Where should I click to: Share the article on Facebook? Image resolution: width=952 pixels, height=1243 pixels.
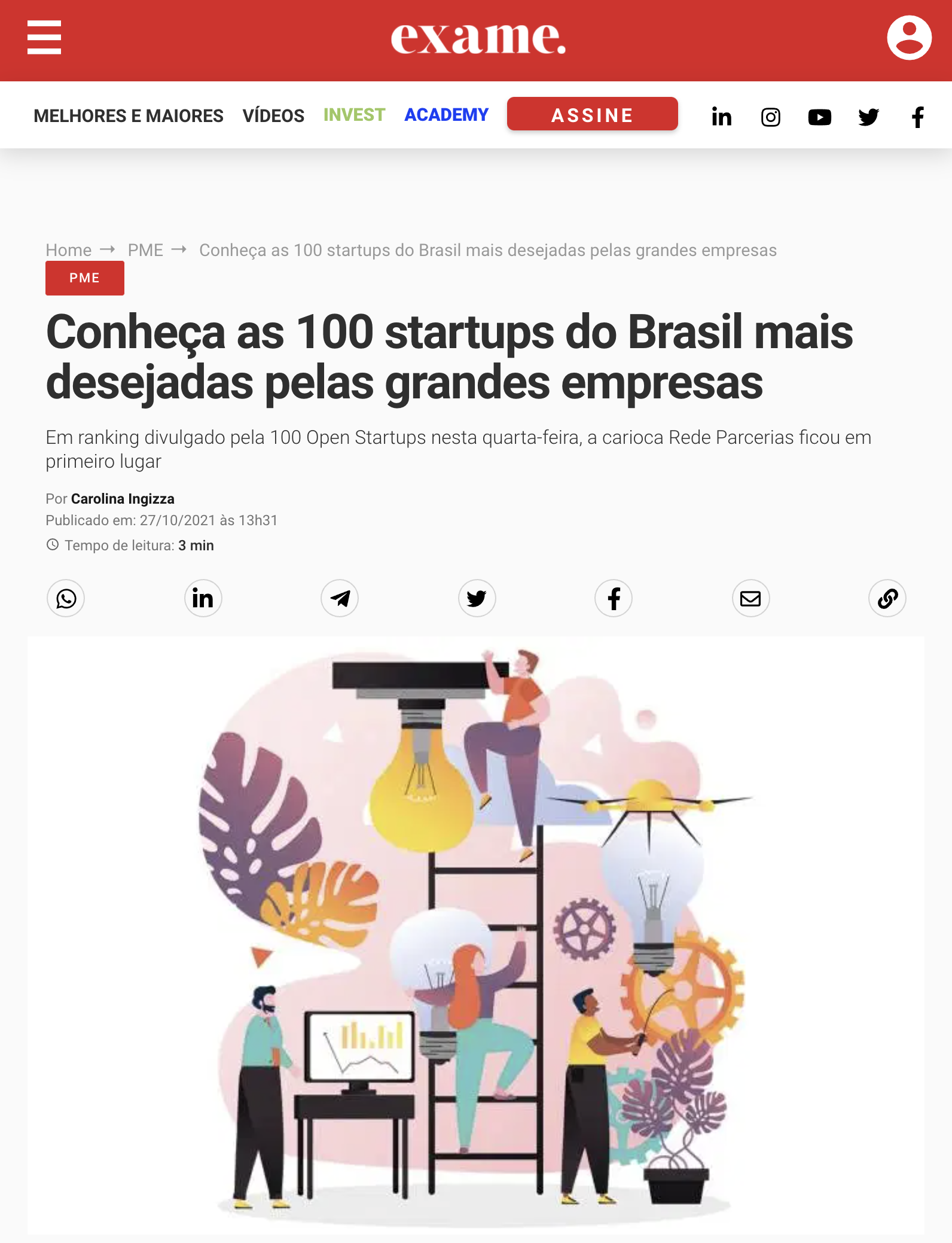click(x=613, y=598)
